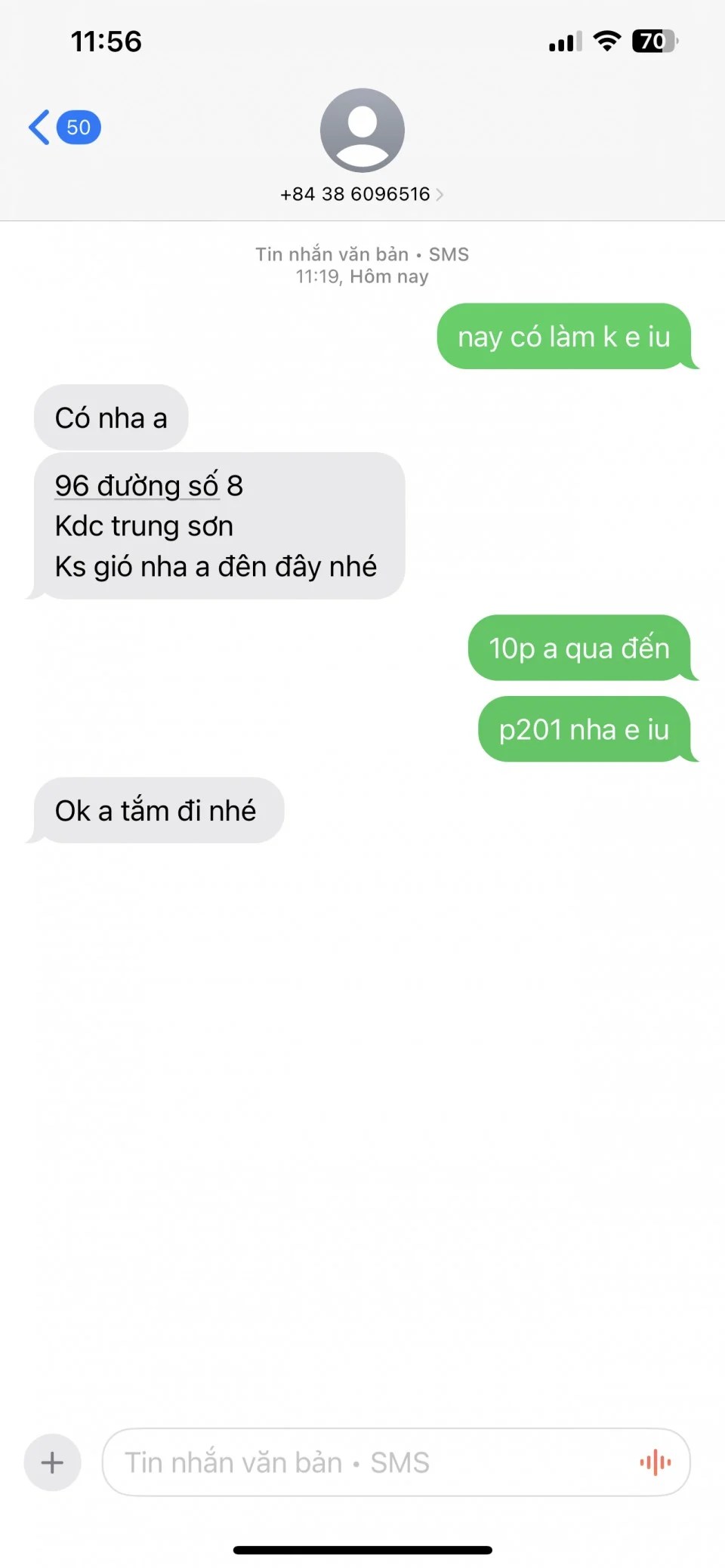
Task: Open the address link 96 đường số 8
Action: coord(137,485)
